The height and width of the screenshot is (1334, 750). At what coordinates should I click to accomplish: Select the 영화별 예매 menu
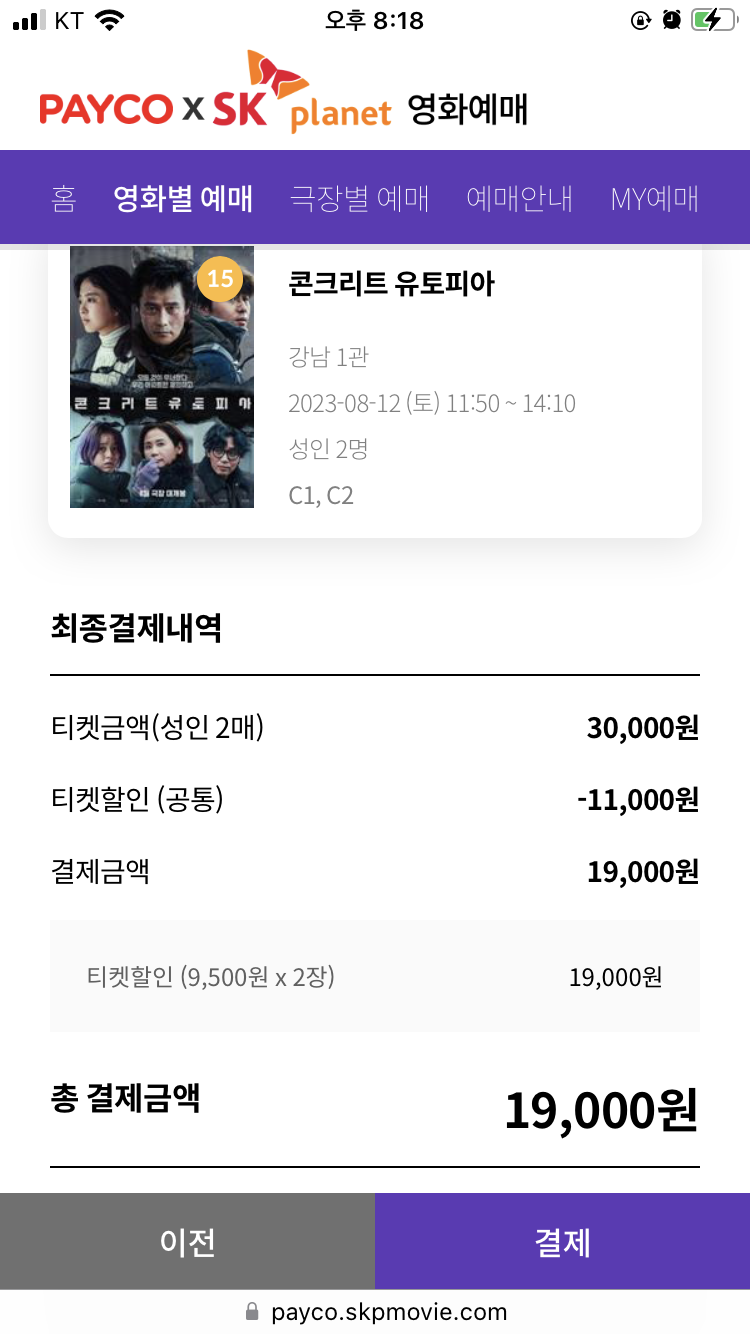[182, 198]
